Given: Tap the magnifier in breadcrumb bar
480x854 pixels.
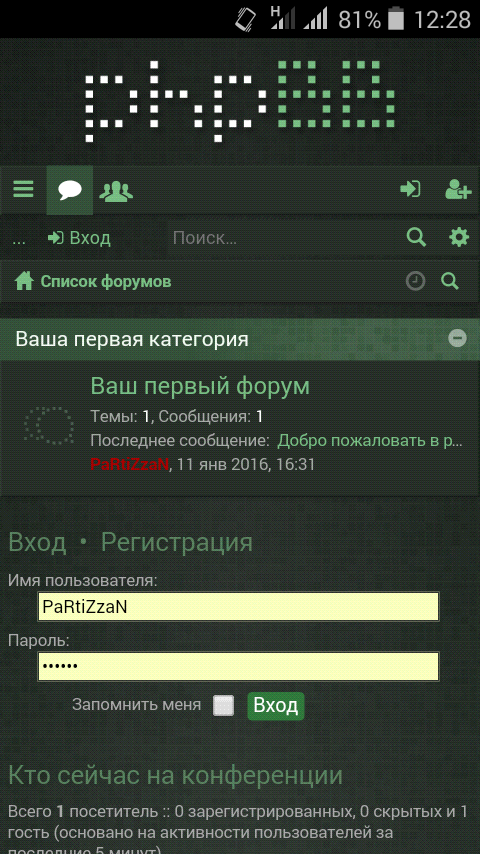Looking at the screenshot, I should (449, 282).
